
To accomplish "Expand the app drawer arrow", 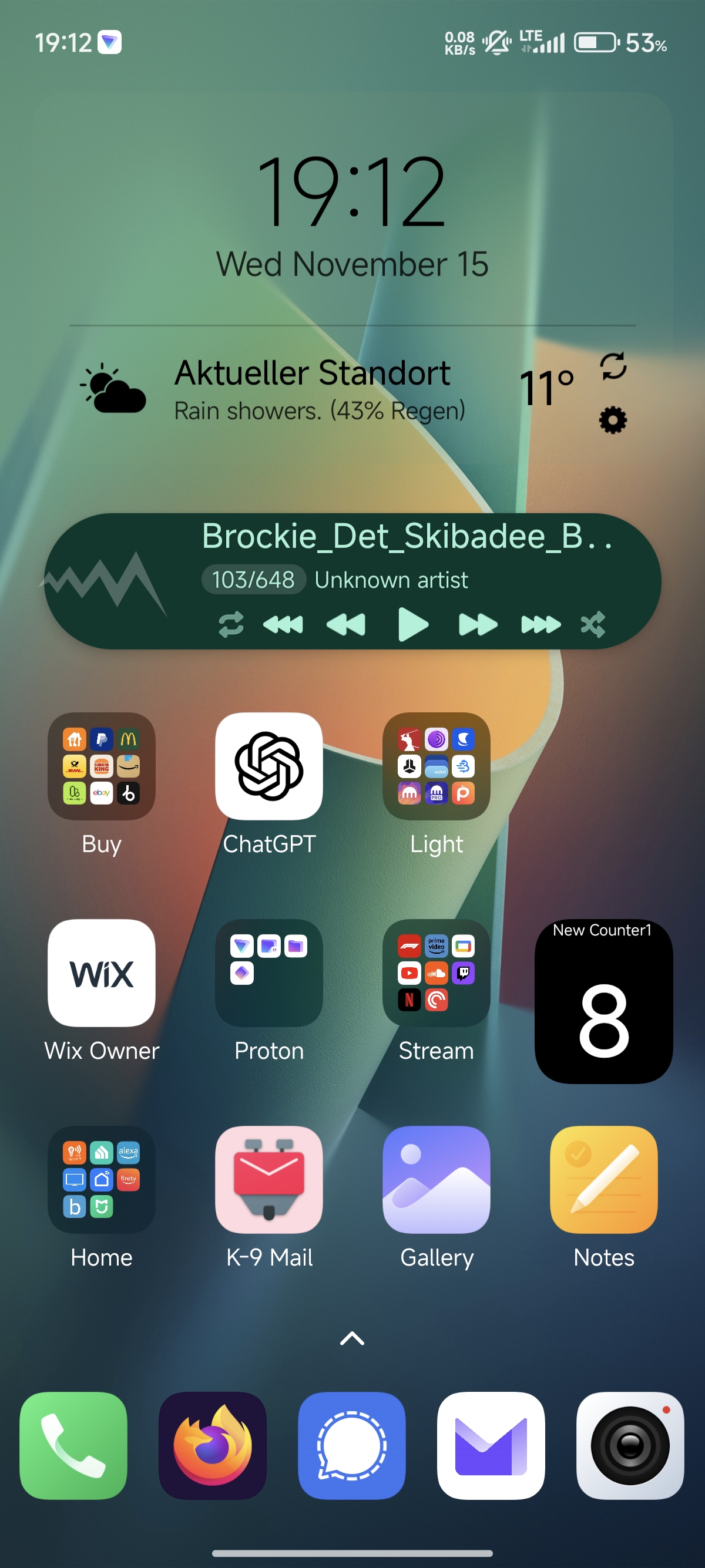I will tap(352, 1338).
